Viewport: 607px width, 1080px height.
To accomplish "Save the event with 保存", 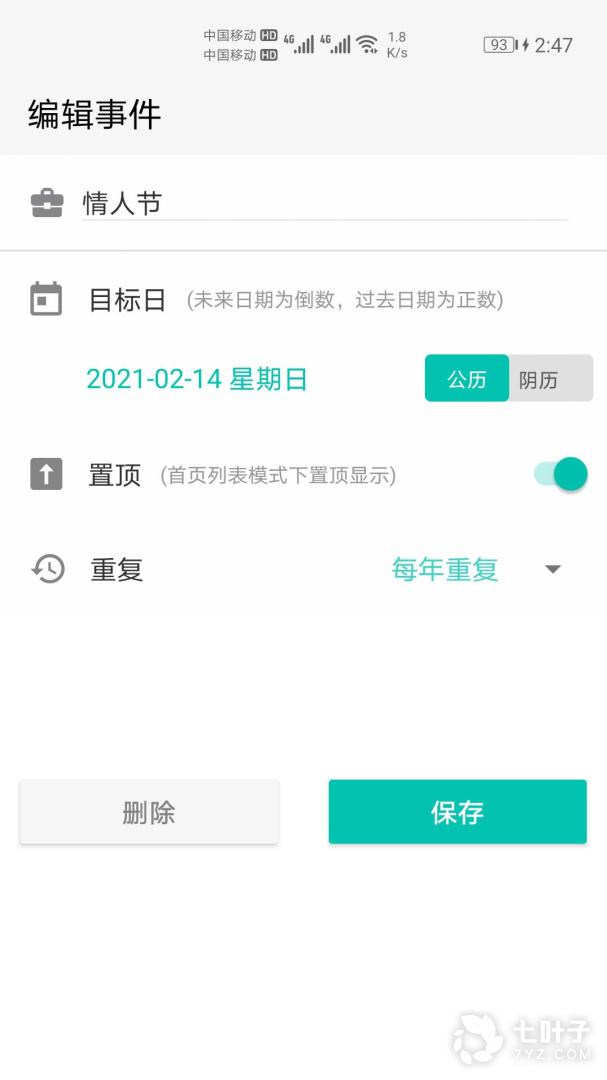I will pos(457,812).
